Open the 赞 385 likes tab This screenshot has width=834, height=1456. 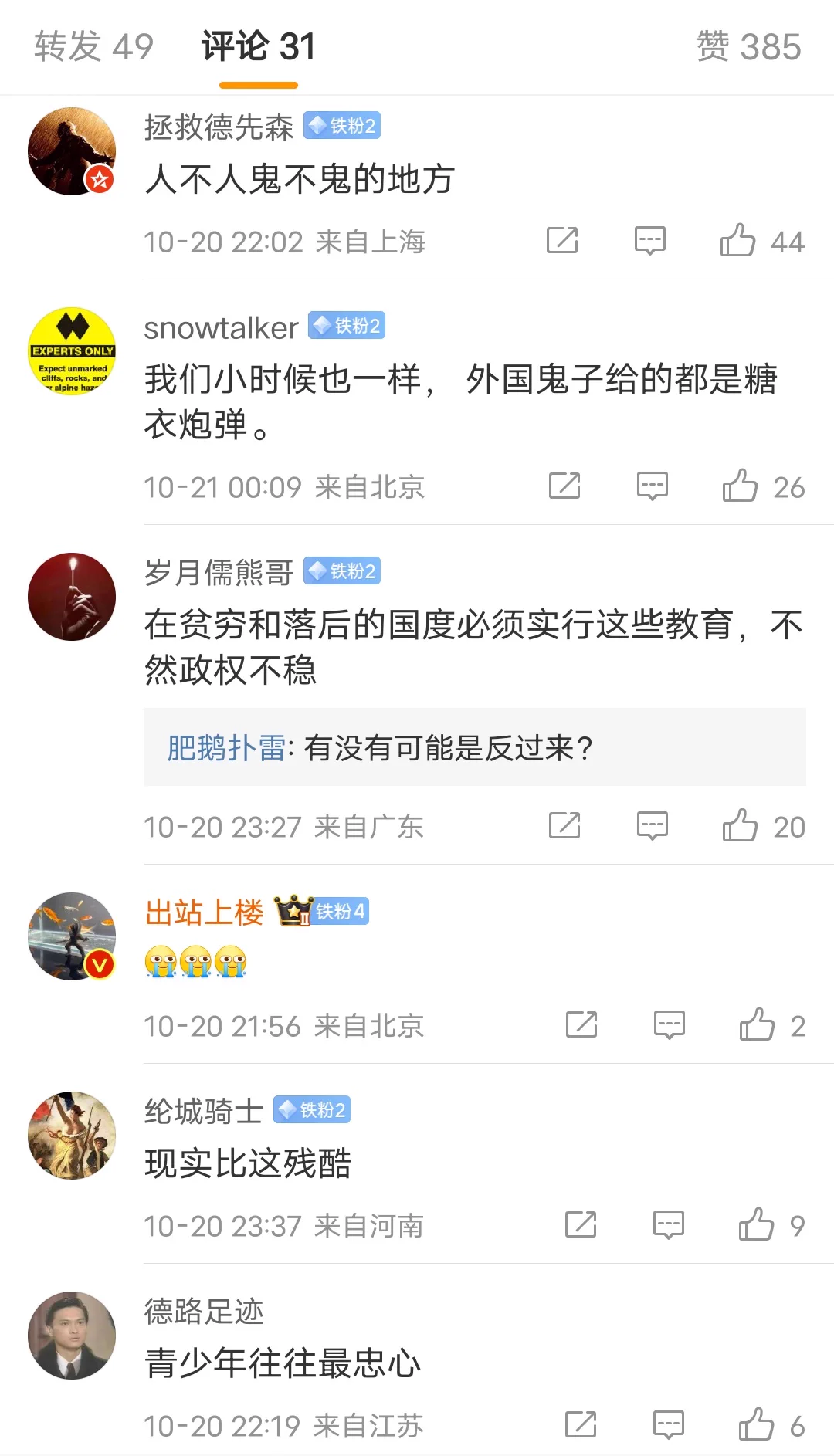[x=748, y=46]
